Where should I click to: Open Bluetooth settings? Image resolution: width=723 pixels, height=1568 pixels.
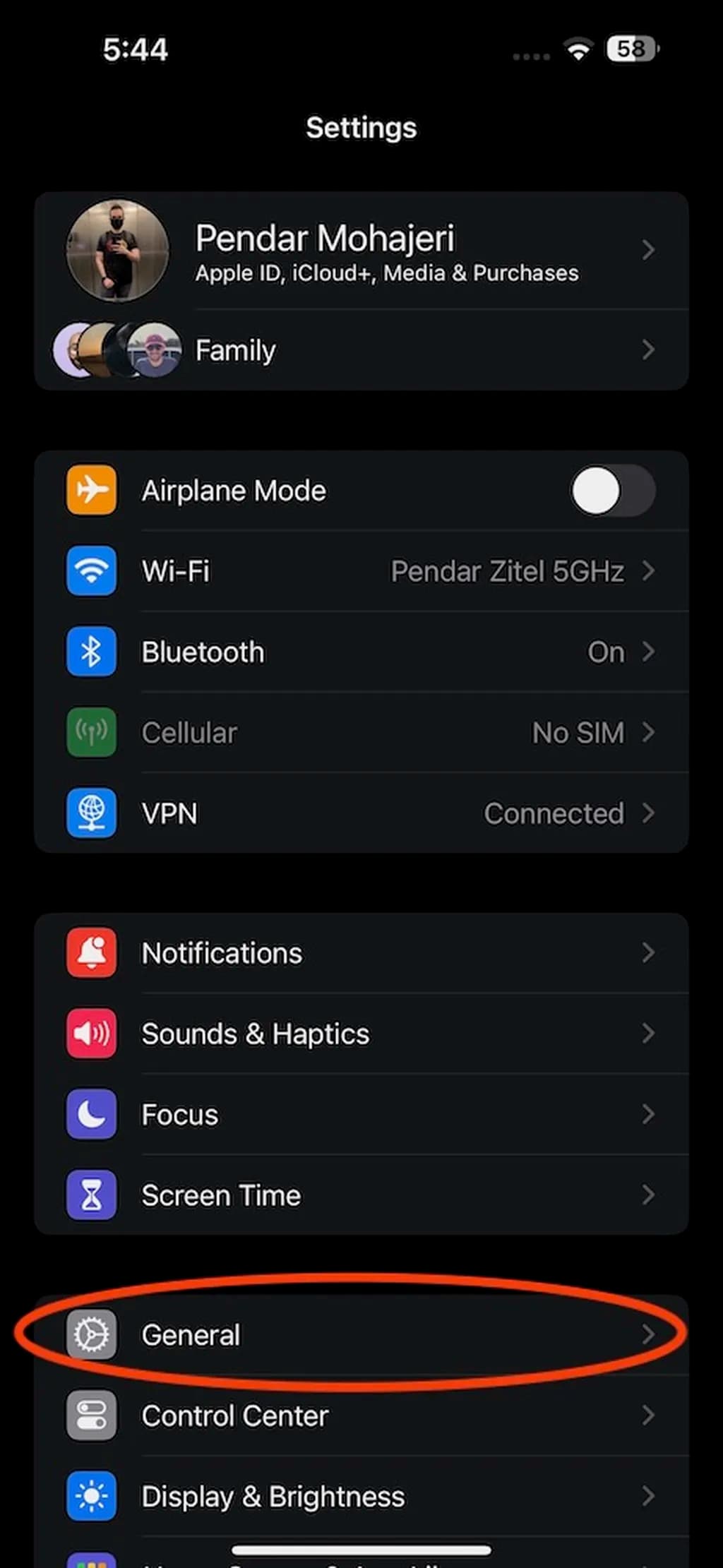(x=361, y=652)
